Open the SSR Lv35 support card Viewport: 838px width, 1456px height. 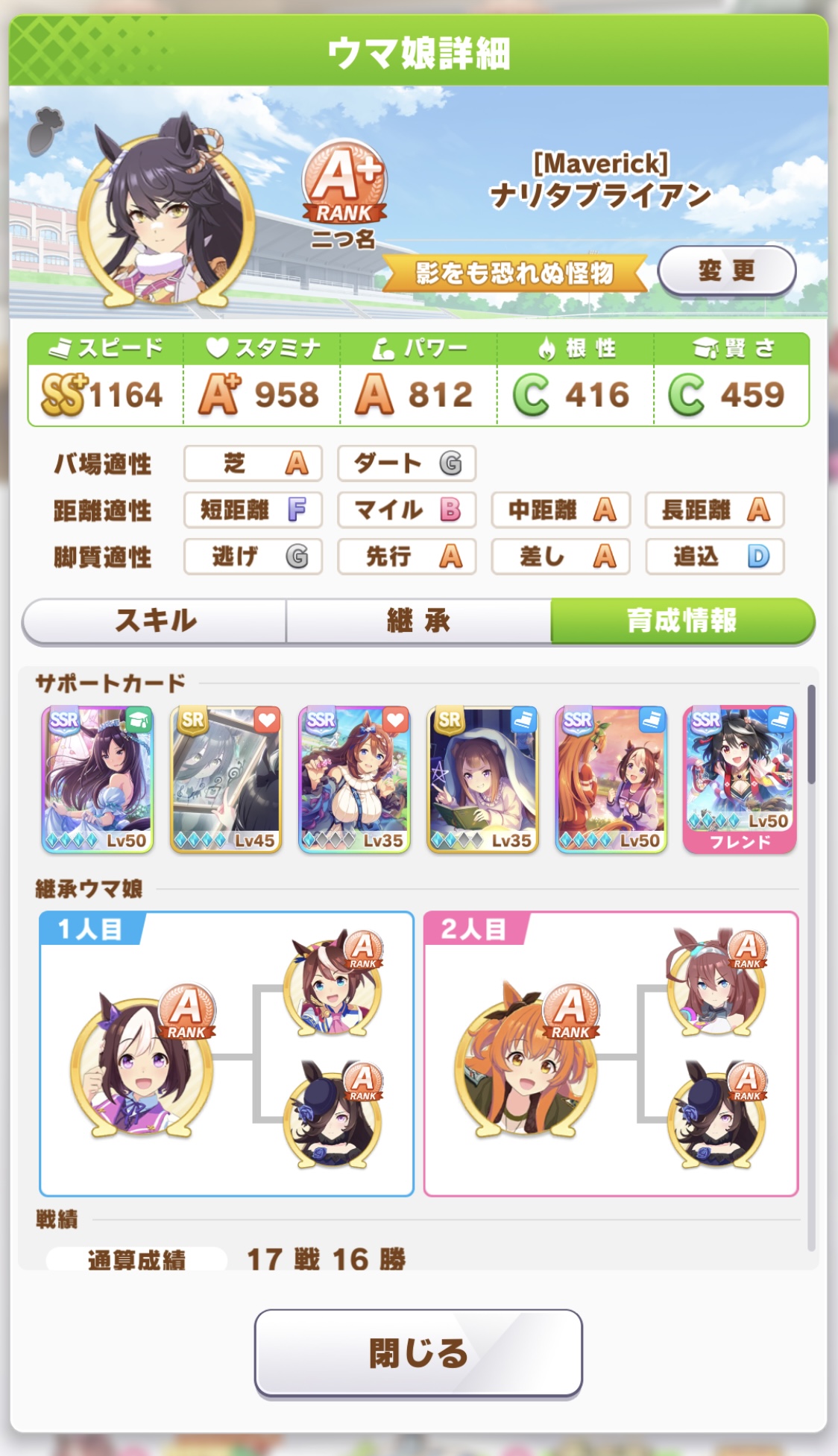click(354, 779)
